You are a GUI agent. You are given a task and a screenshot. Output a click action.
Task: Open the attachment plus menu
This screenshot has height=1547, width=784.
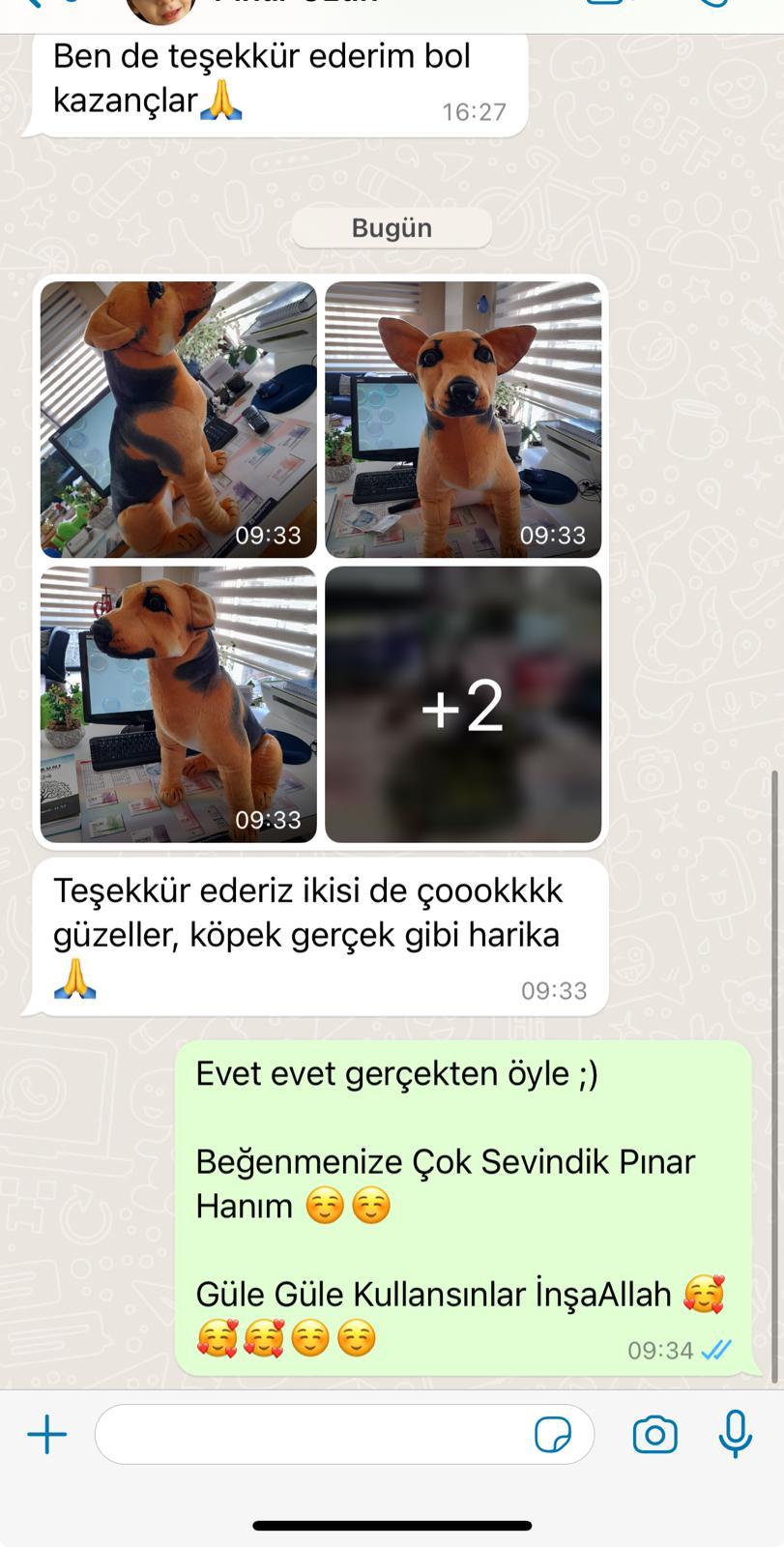46,1434
